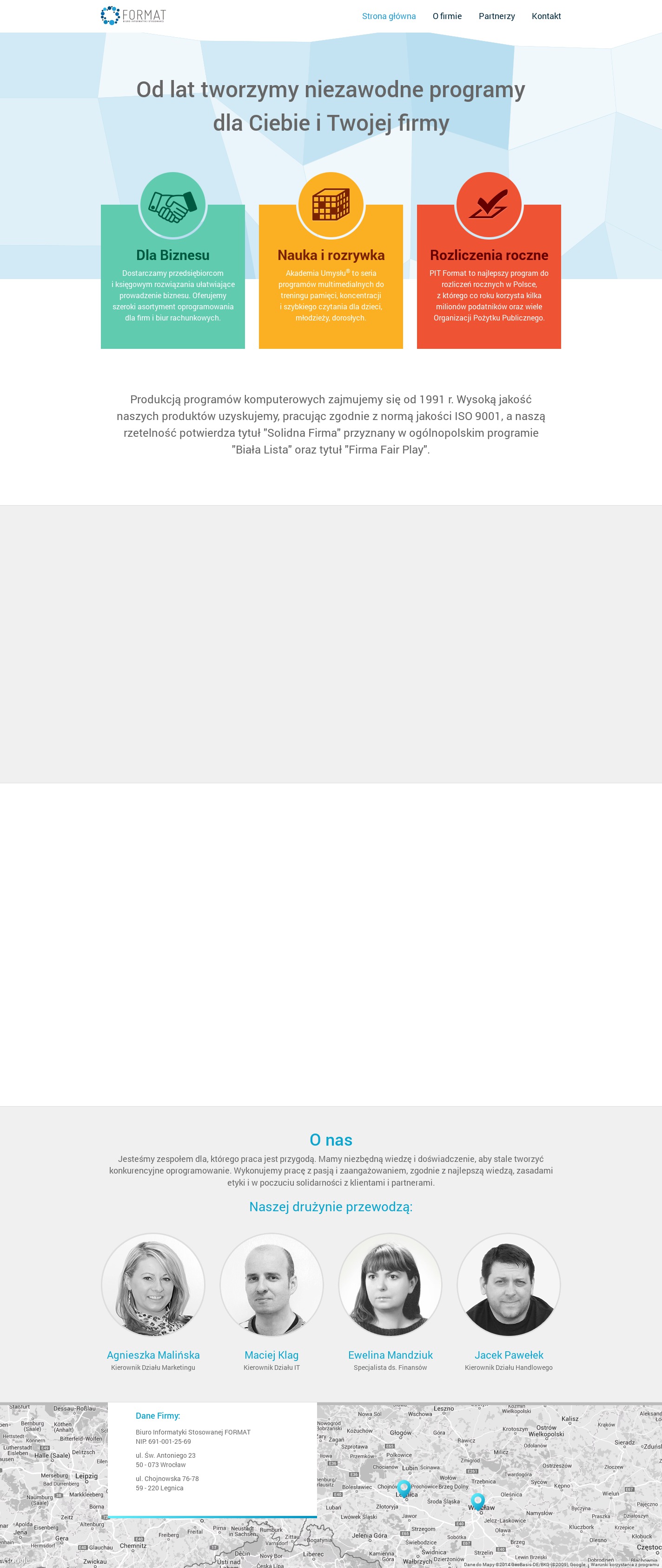Screen dimensions: 662x1568
Task: Select the Nauka i rozrywka card
Action: pos(331,276)
